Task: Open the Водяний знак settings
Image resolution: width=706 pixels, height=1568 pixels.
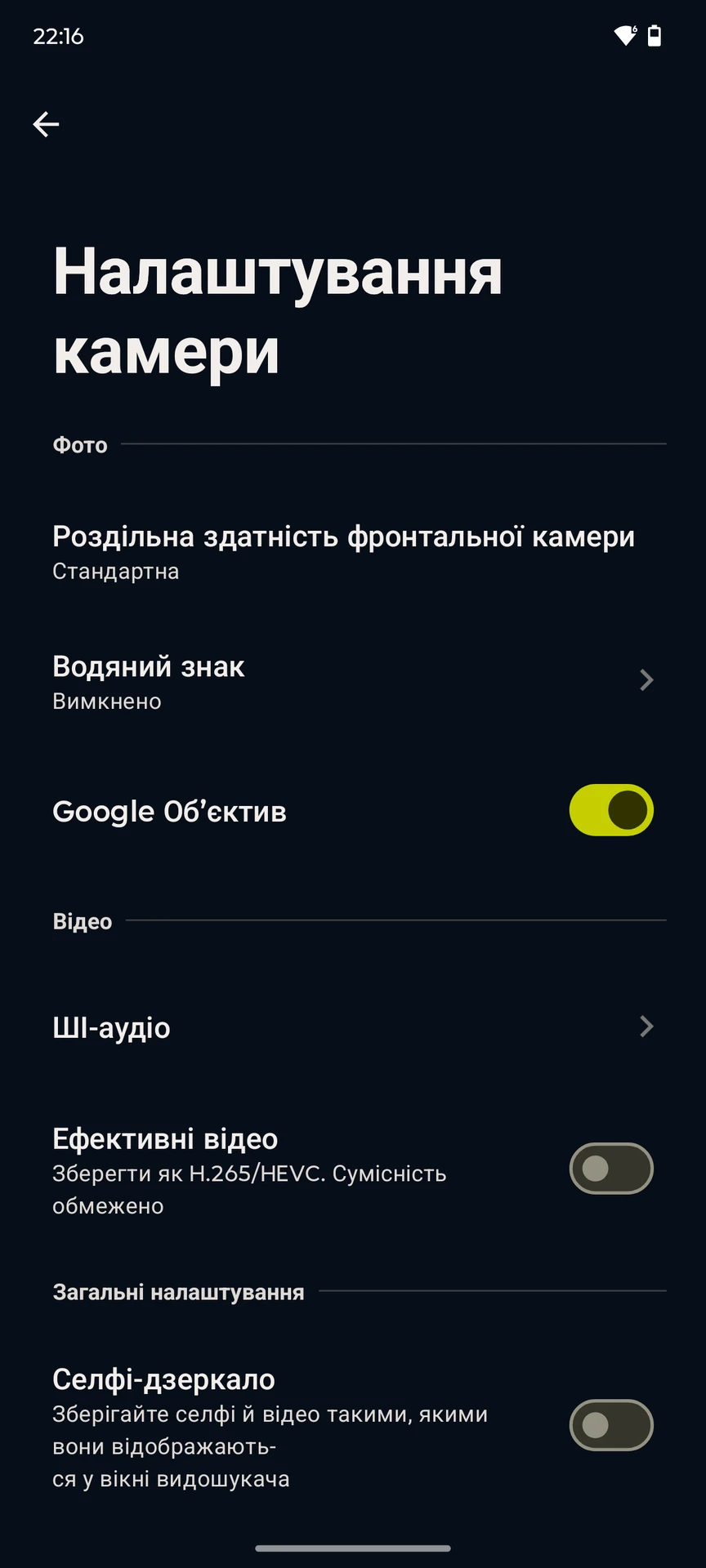Action: pyautogui.click(x=353, y=681)
